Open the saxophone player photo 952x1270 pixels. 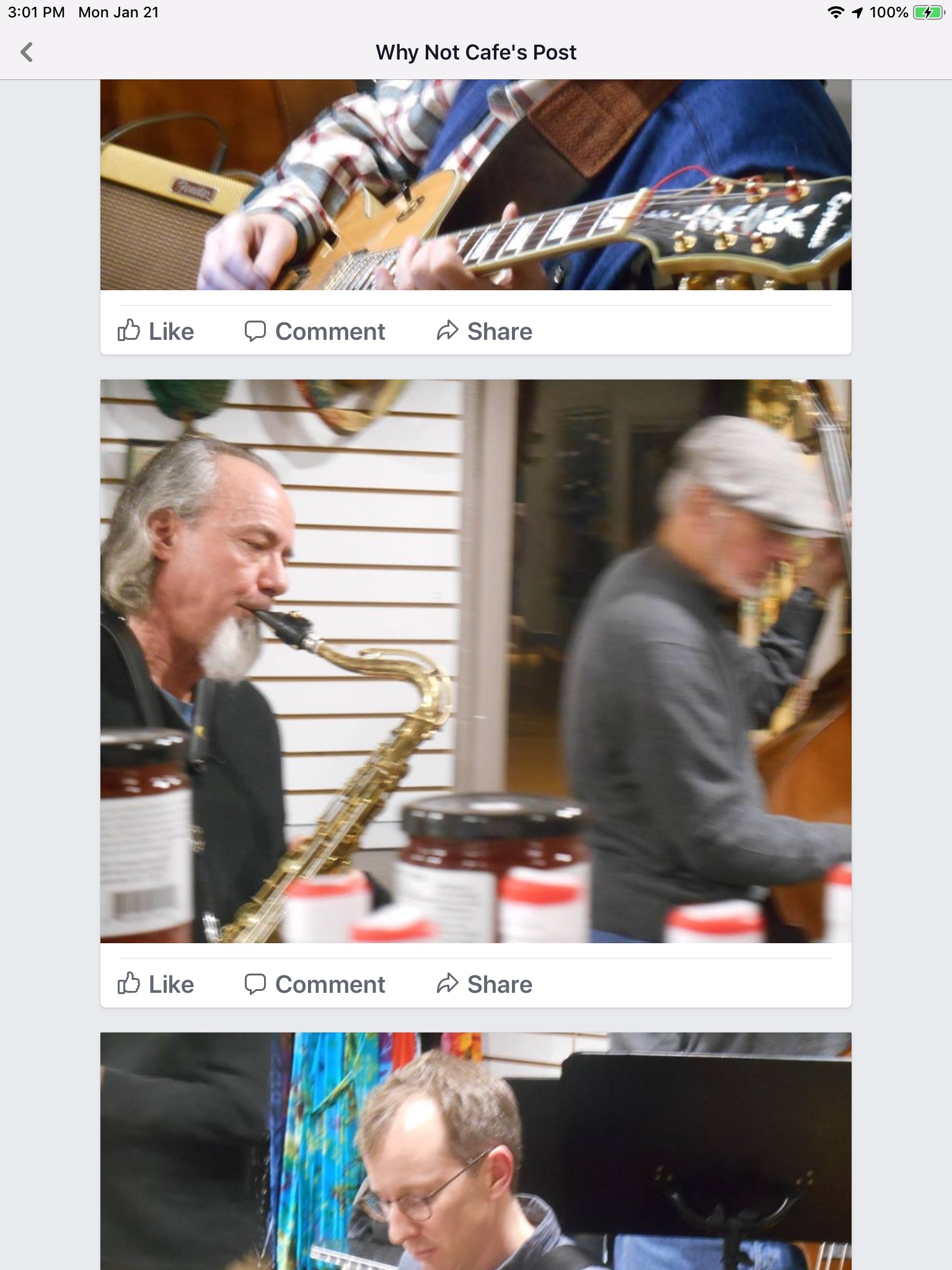pos(475,660)
